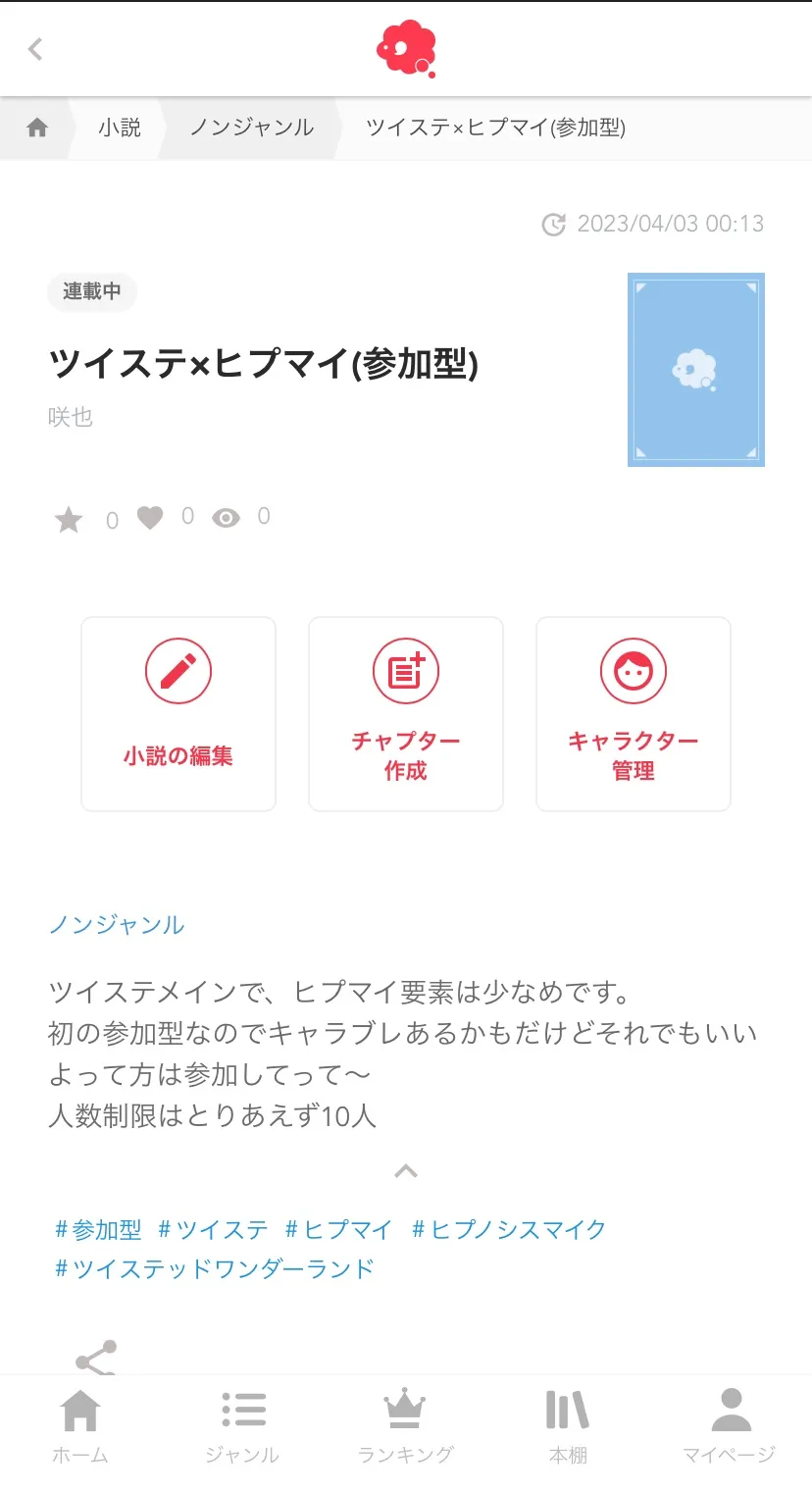The height and width of the screenshot is (1491, 812).
Task: Collapse the description with the chevron
Action: 406,1170
